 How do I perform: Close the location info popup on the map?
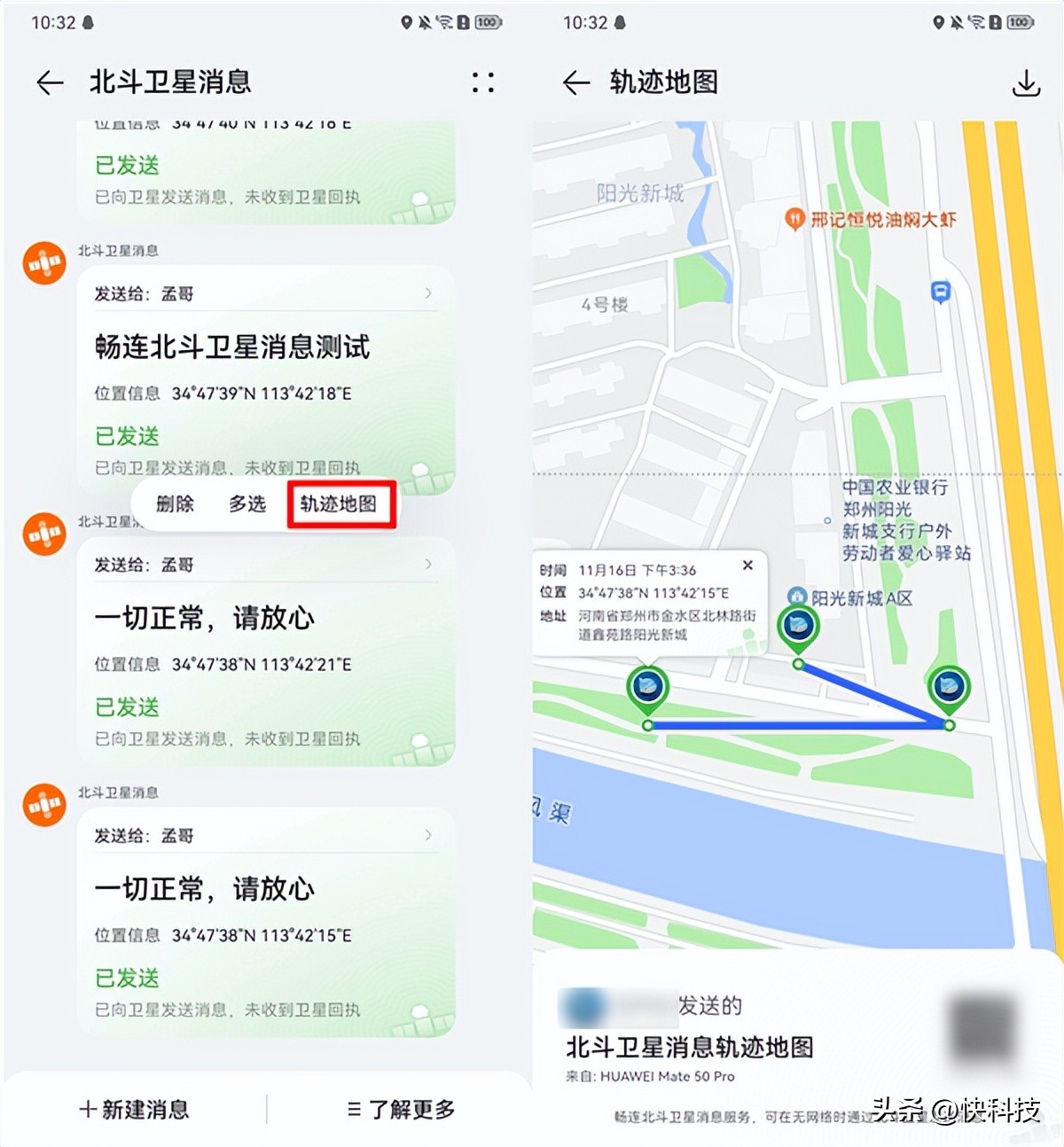point(747,565)
